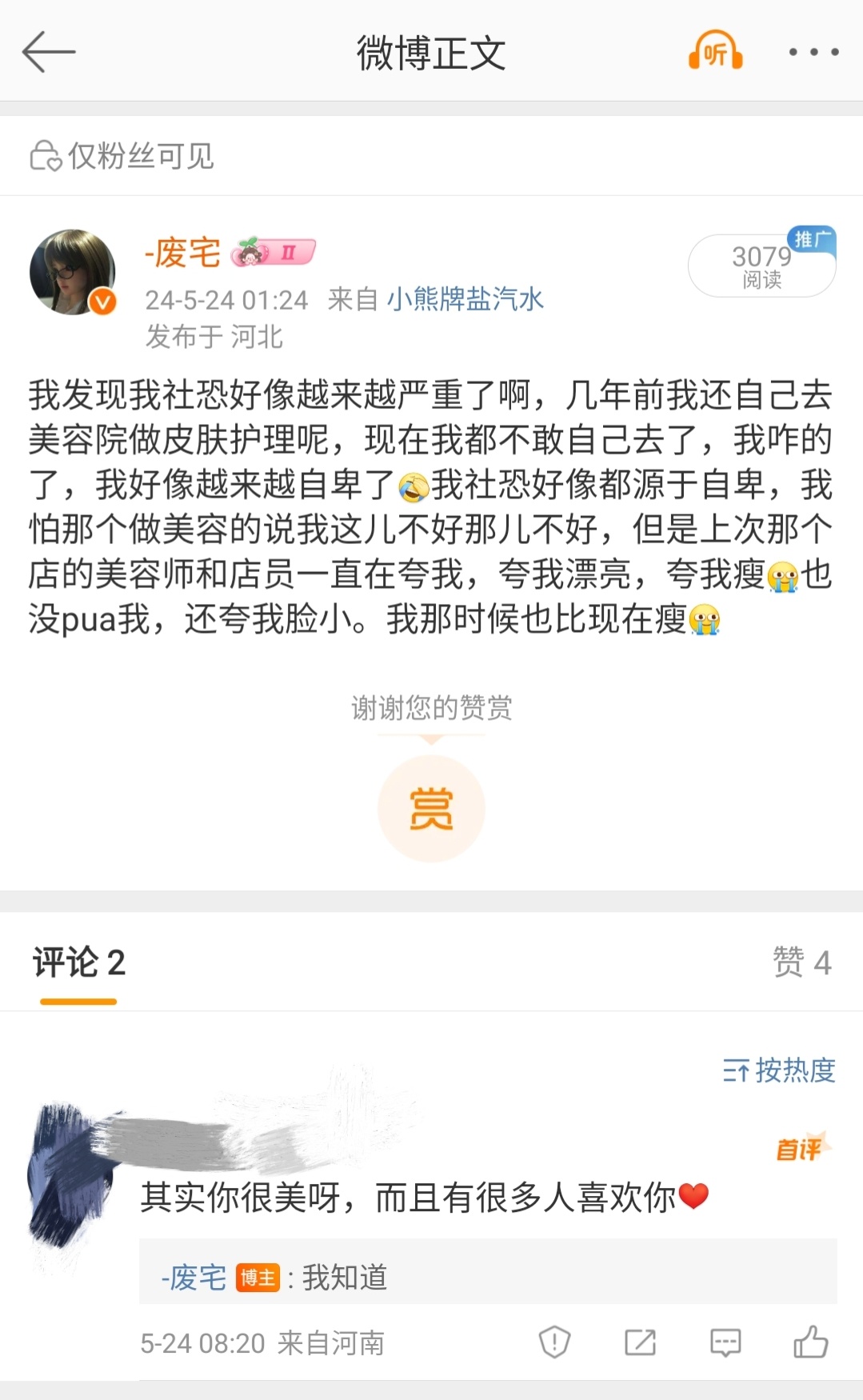
Task: Reply to the comment with the speech-bubble icon
Action: (x=725, y=1342)
